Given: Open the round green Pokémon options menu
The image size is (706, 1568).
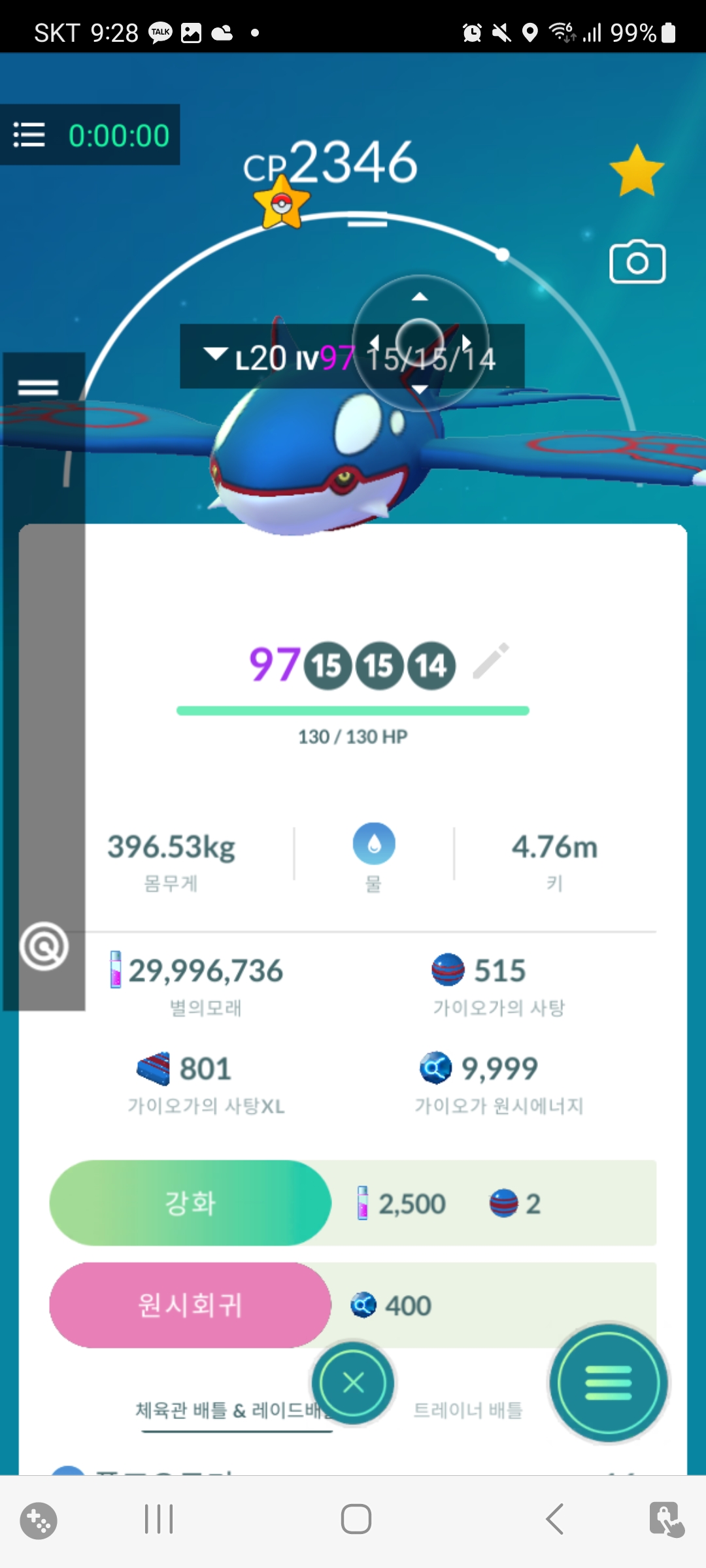Looking at the screenshot, I should coord(609,1382).
